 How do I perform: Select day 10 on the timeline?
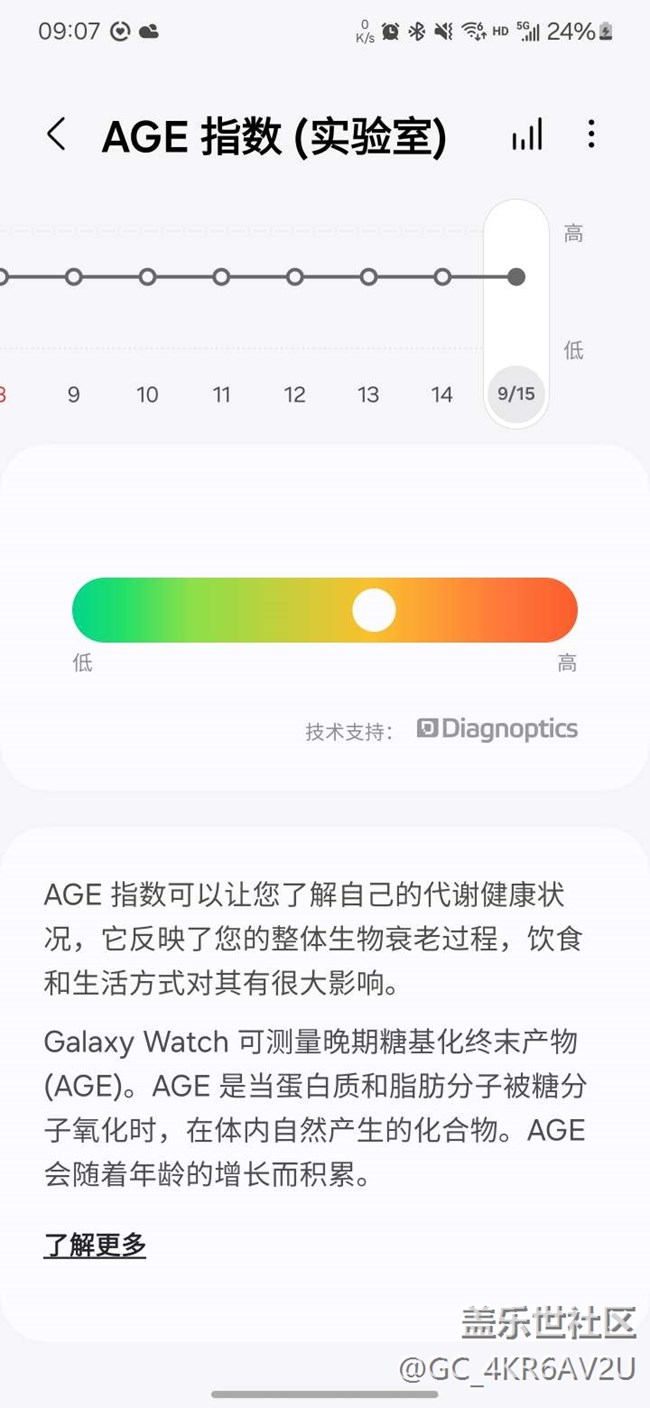[x=147, y=394]
